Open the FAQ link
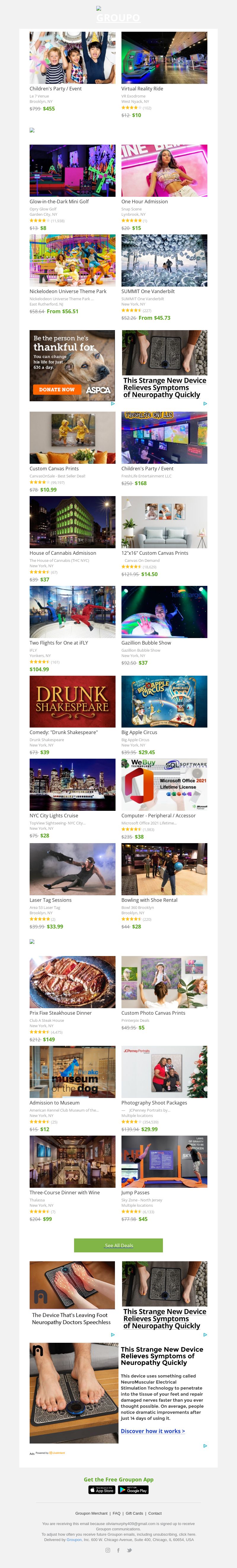This screenshot has height=1568, width=237. tap(116, 1513)
